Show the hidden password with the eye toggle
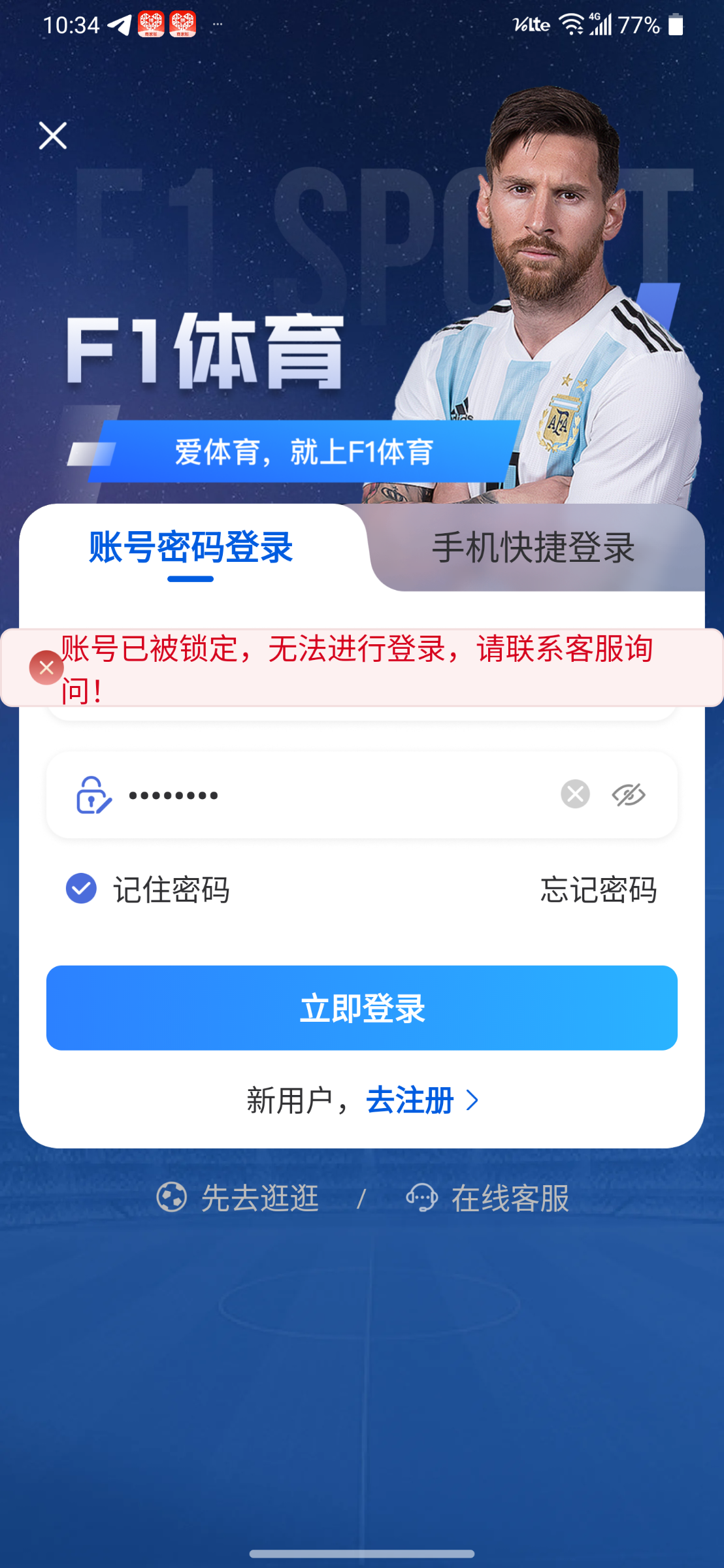Screen dimensions: 724x1568 tap(629, 794)
